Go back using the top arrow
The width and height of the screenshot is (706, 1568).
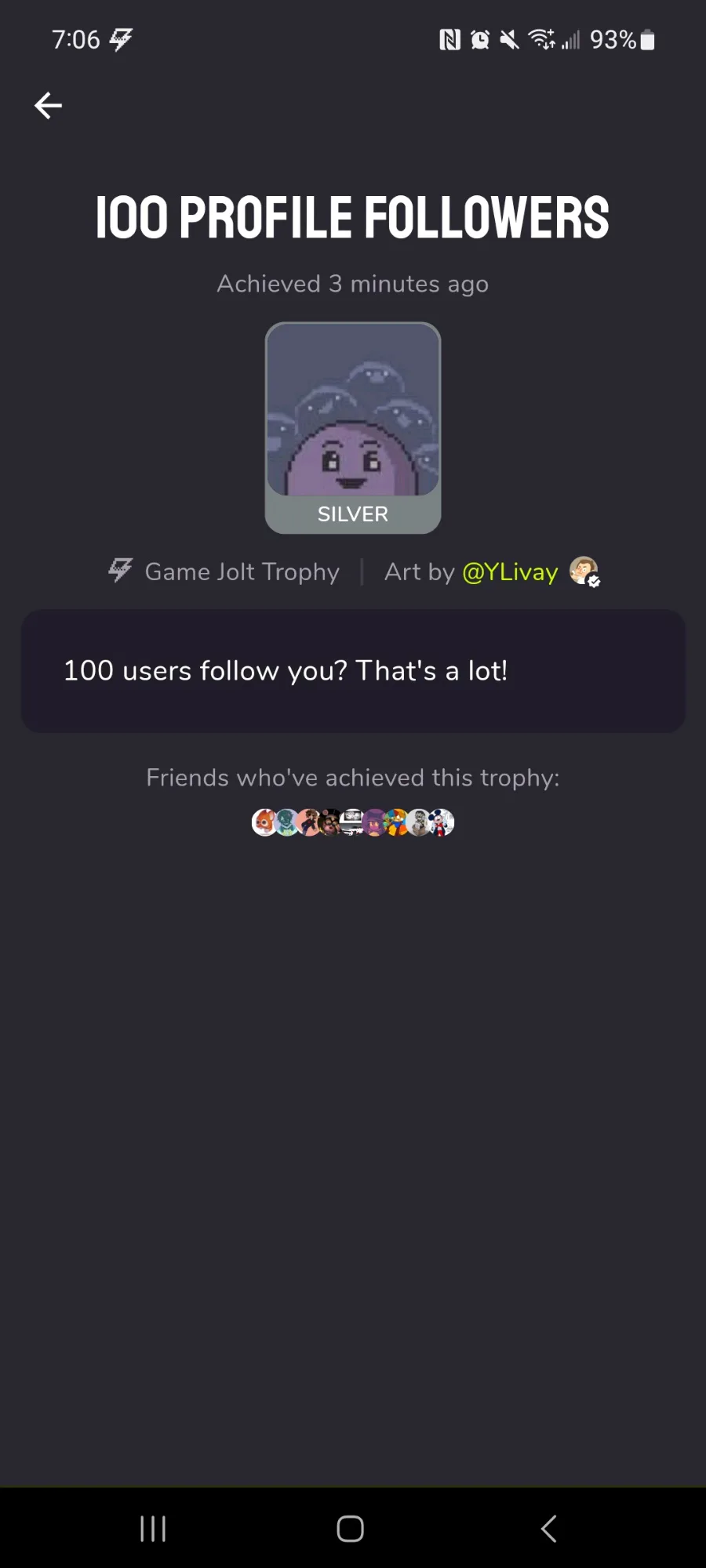coord(49,105)
